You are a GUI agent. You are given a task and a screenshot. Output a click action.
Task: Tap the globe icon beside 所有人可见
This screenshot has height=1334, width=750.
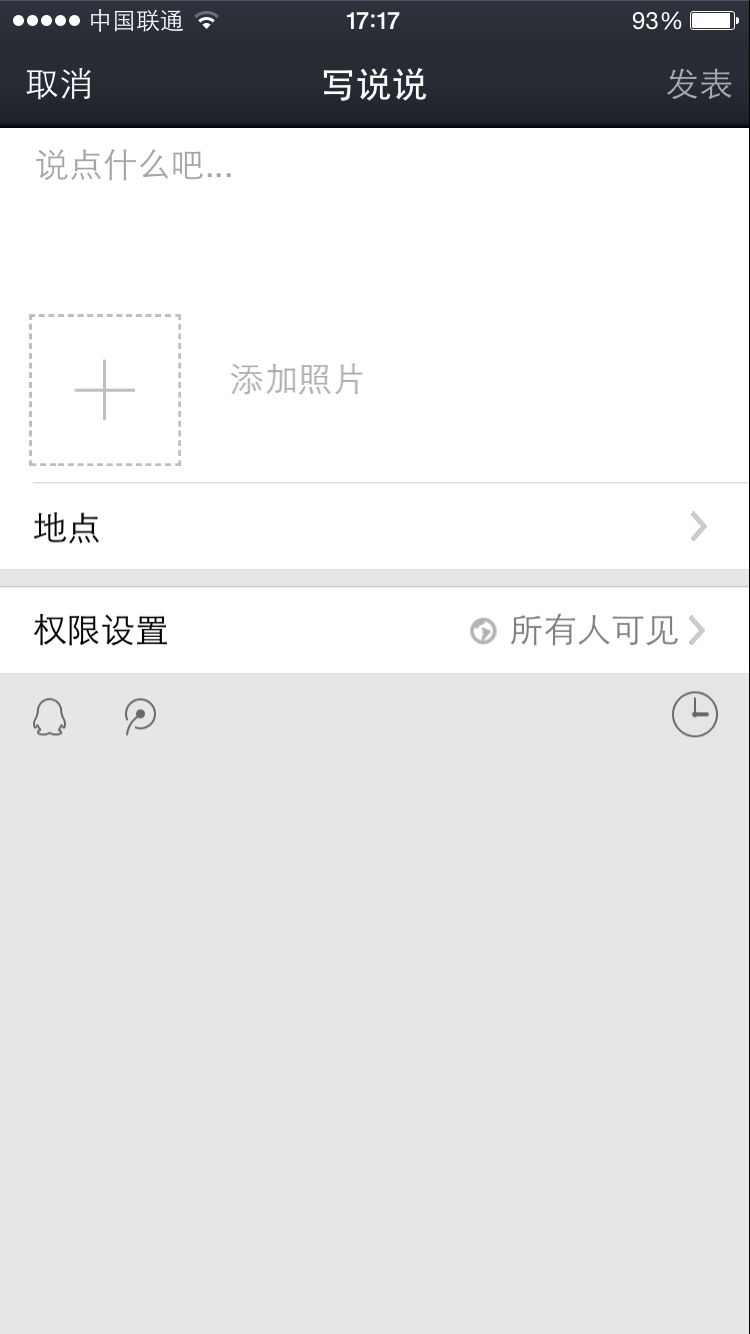click(x=483, y=631)
